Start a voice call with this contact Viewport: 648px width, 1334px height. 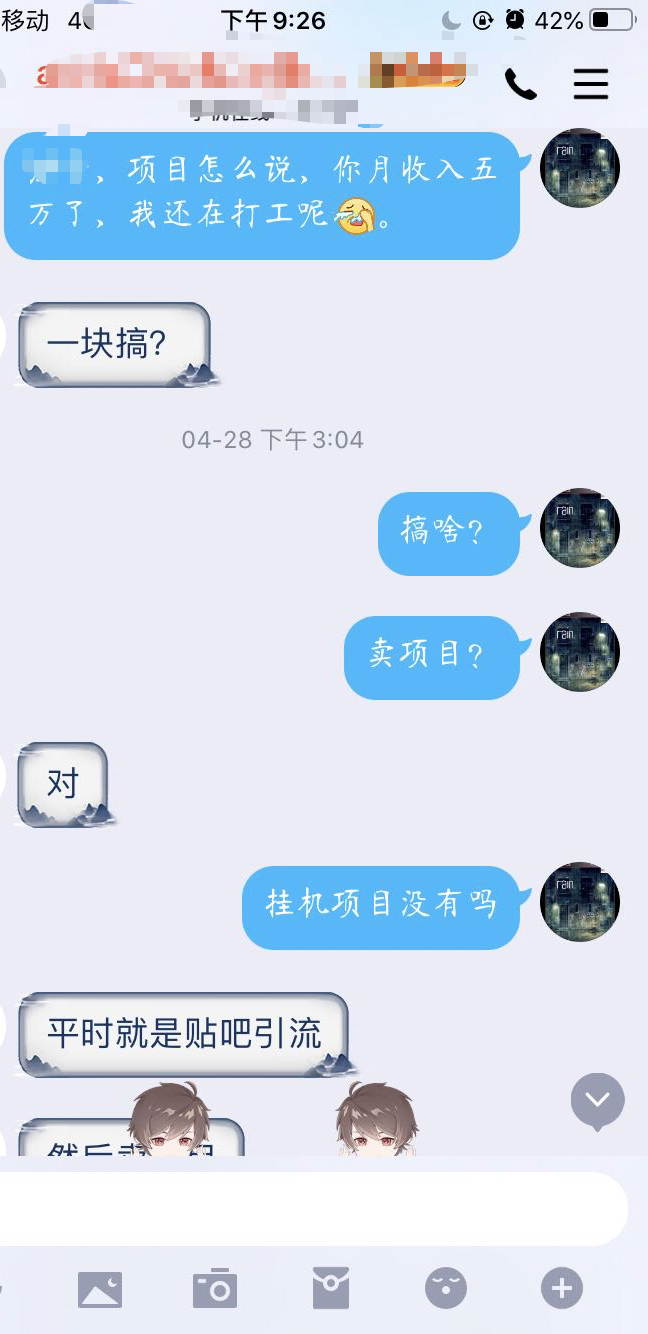[520, 85]
